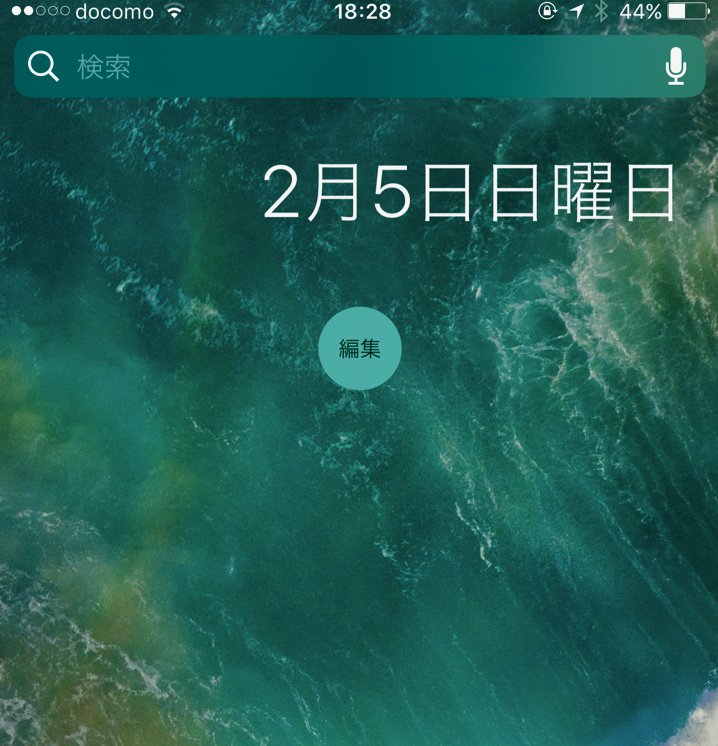Open widget editing with the 編集 button

click(359, 349)
